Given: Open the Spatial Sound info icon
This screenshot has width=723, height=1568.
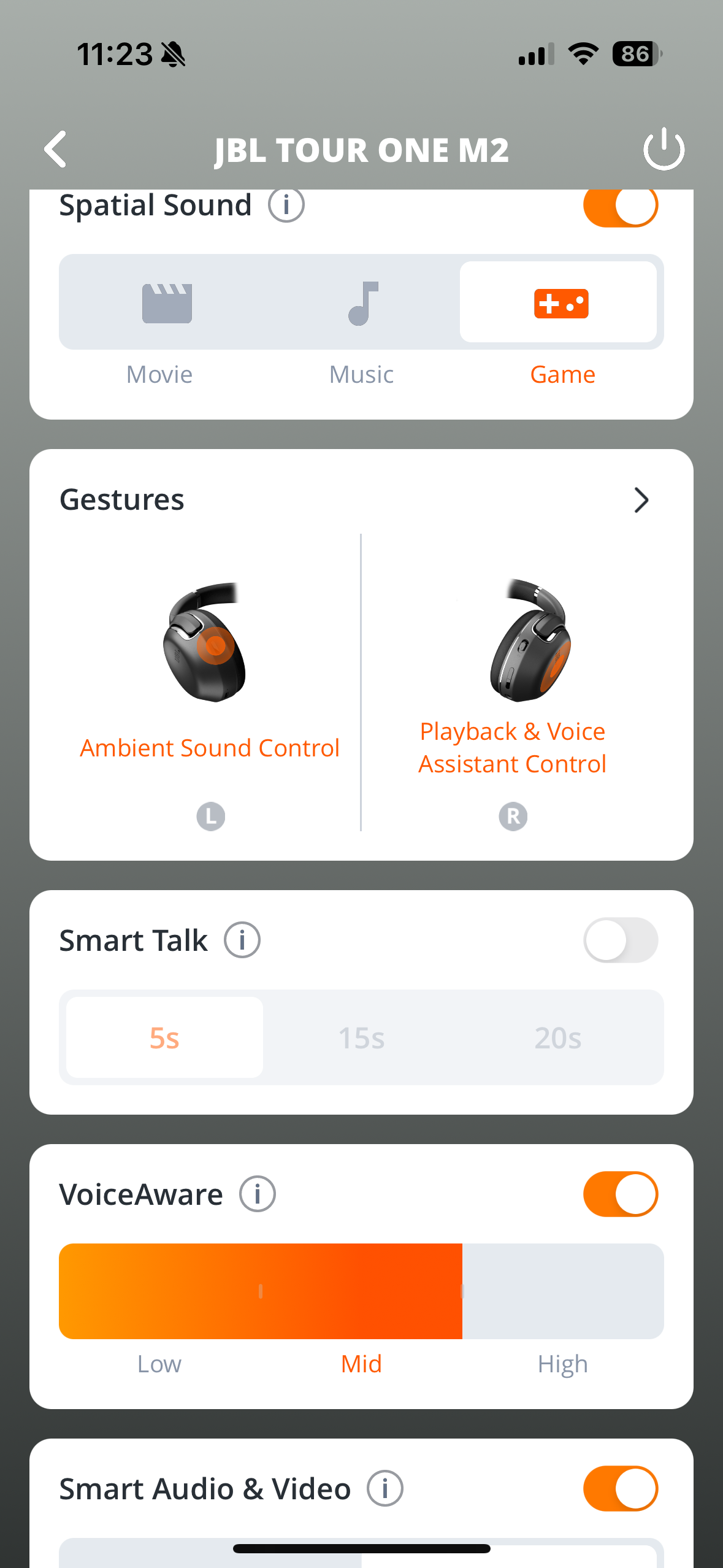Looking at the screenshot, I should point(286,206).
